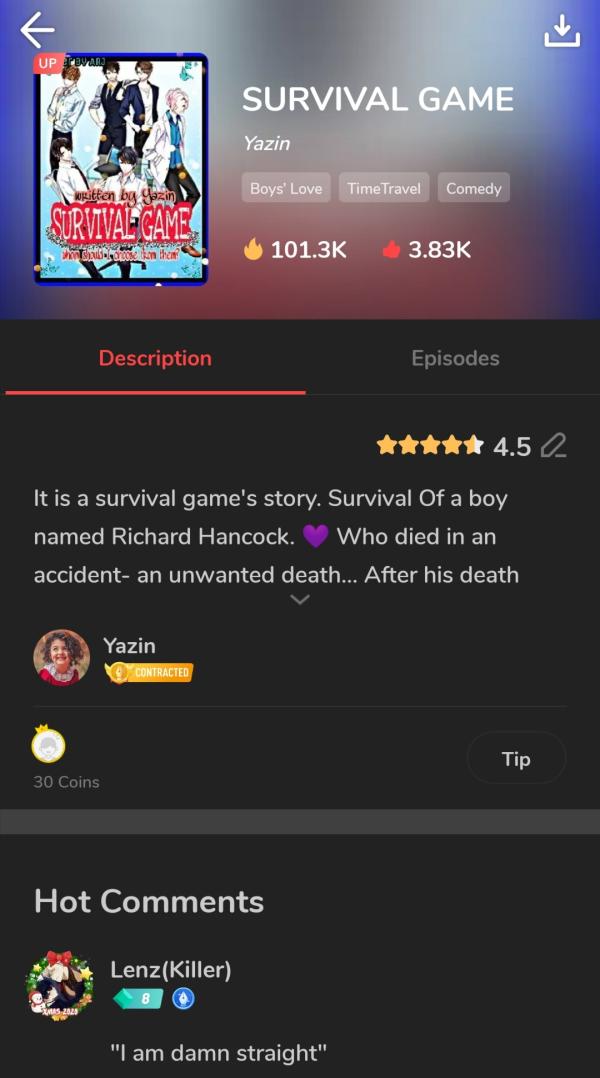600x1078 pixels.
Task: Download this comic using the download icon
Action: point(561,30)
